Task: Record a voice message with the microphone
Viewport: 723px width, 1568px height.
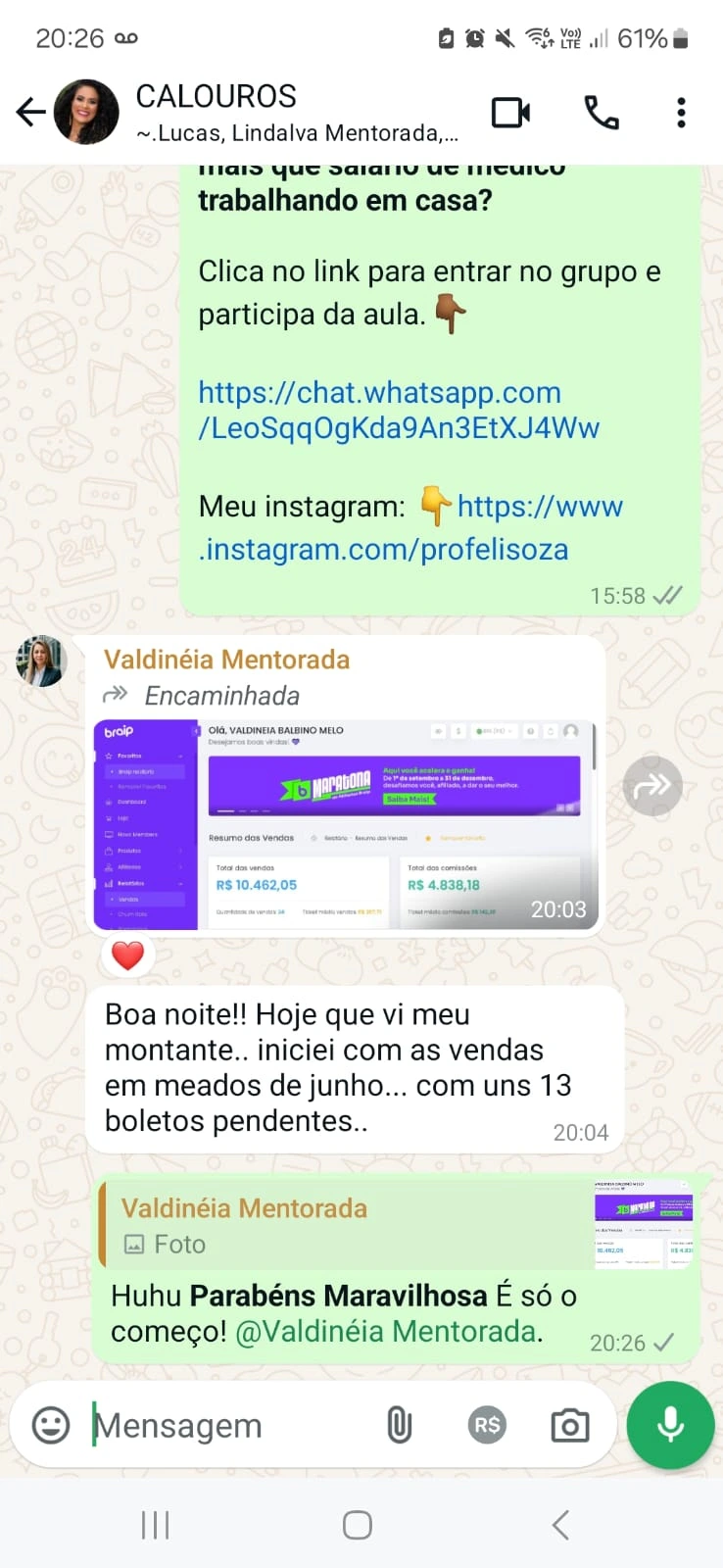Action: coord(671,1425)
